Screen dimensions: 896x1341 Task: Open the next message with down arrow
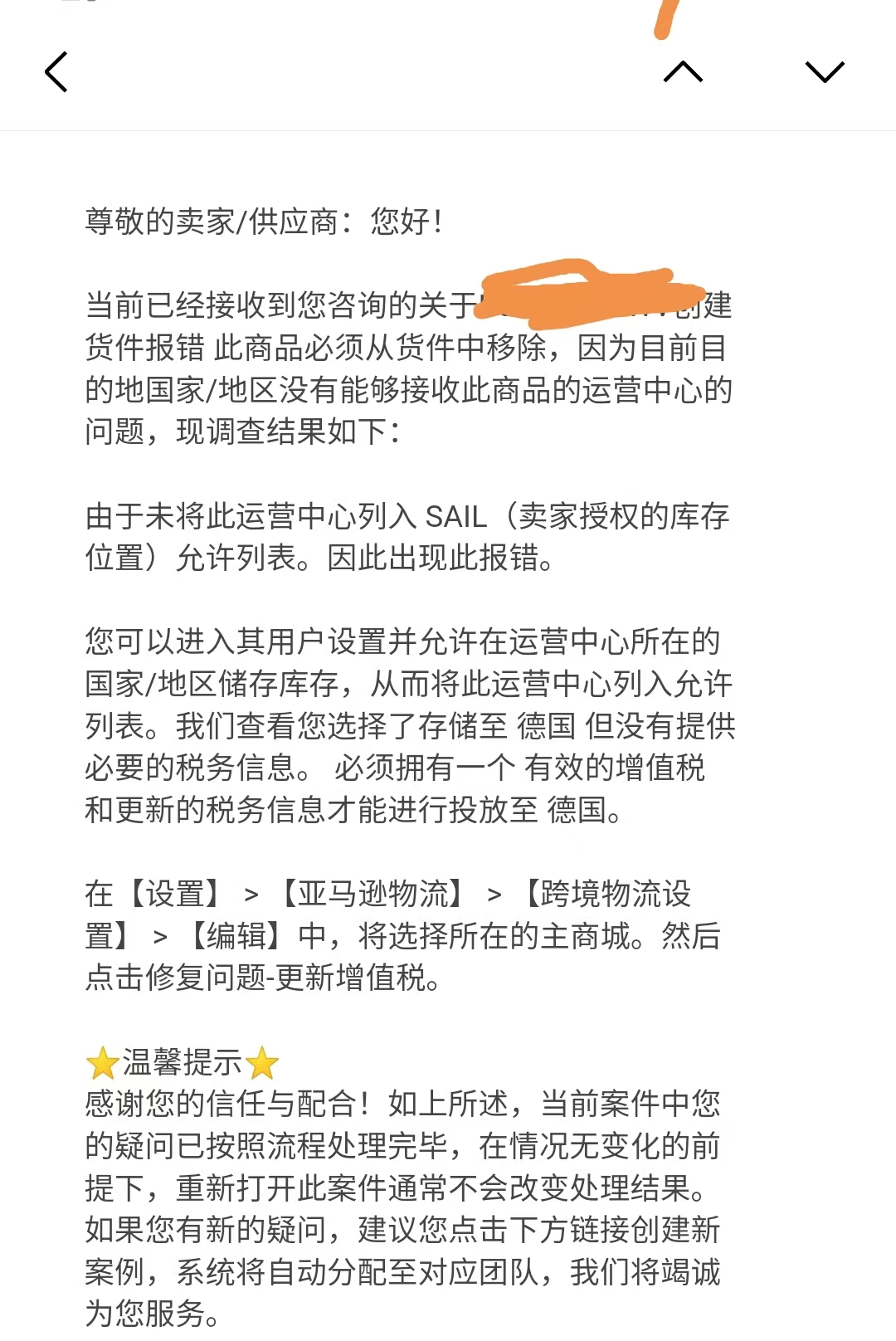[824, 72]
